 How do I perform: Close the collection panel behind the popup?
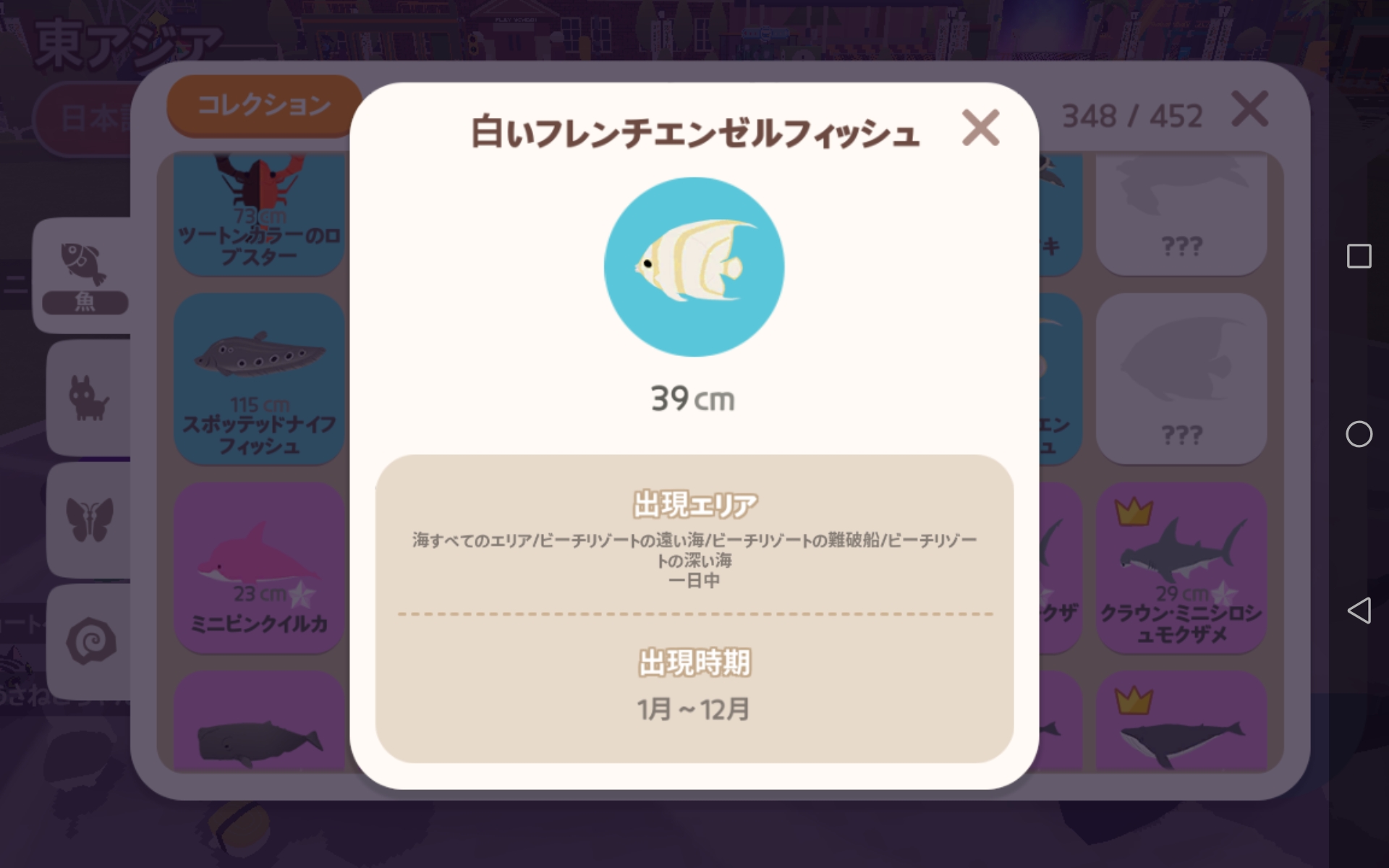1249,110
